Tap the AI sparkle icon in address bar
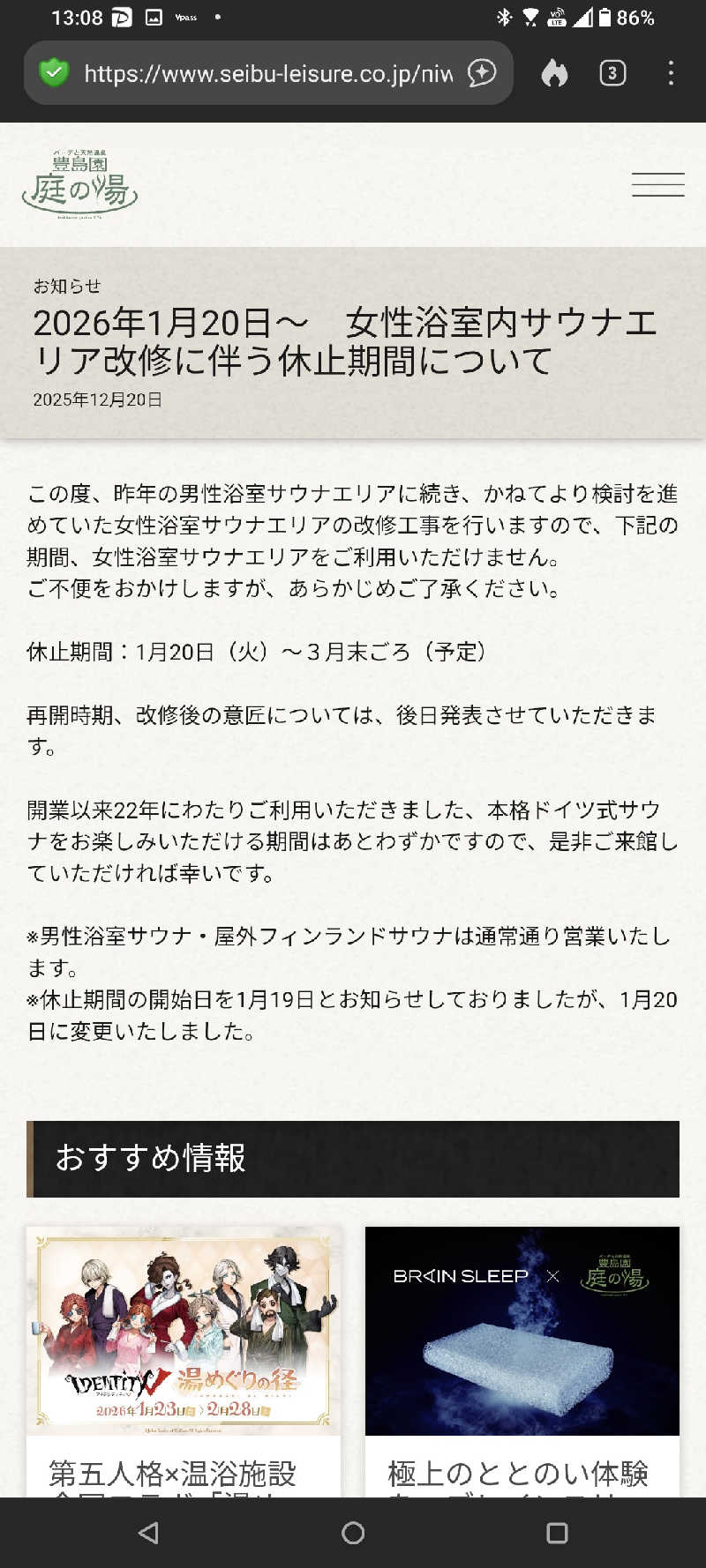The width and height of the screenshot is (706, 1568). [x=482, y=73]
